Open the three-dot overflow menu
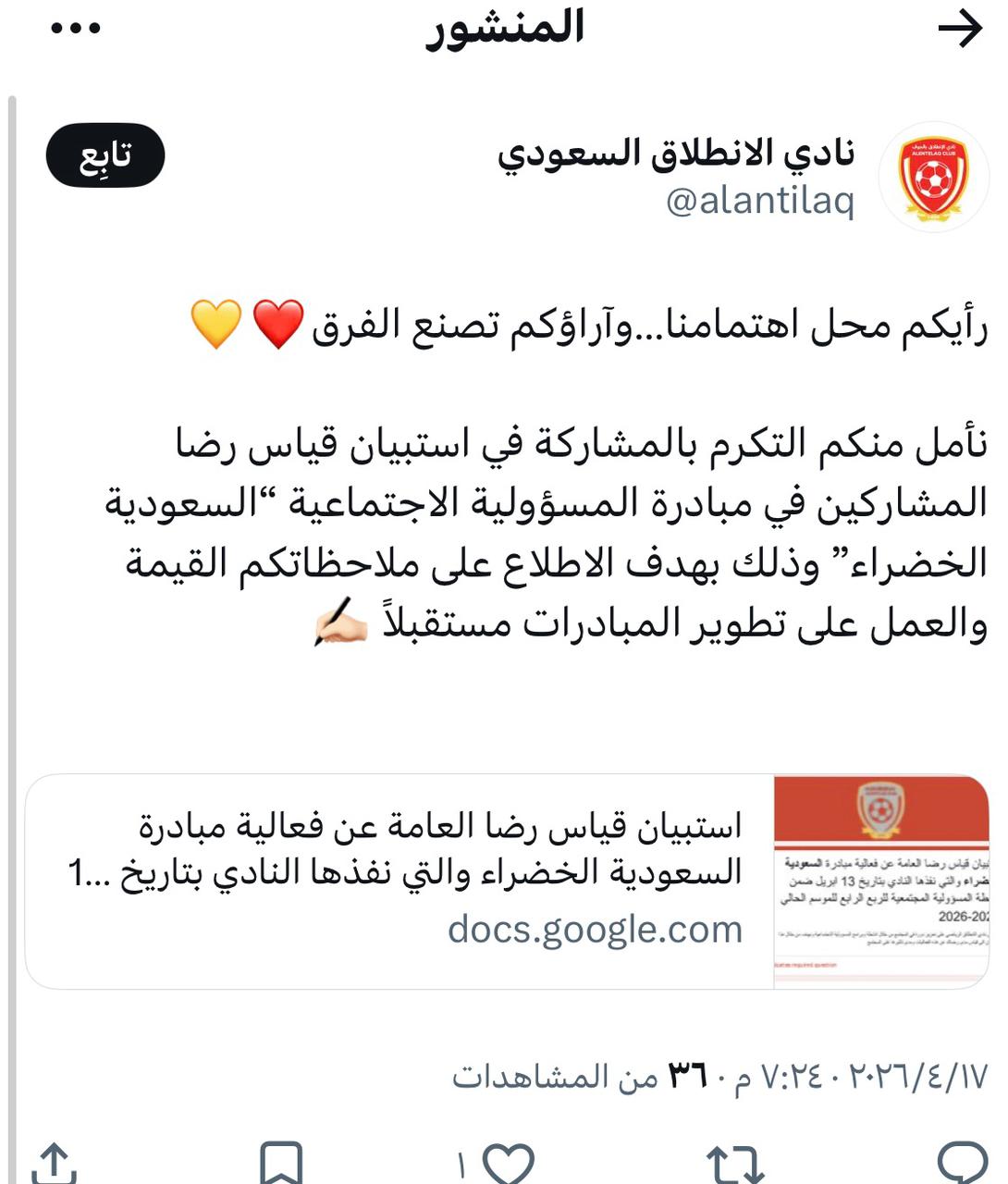The height and width of the screenshot is (1184, 1008). coord(76,29)
